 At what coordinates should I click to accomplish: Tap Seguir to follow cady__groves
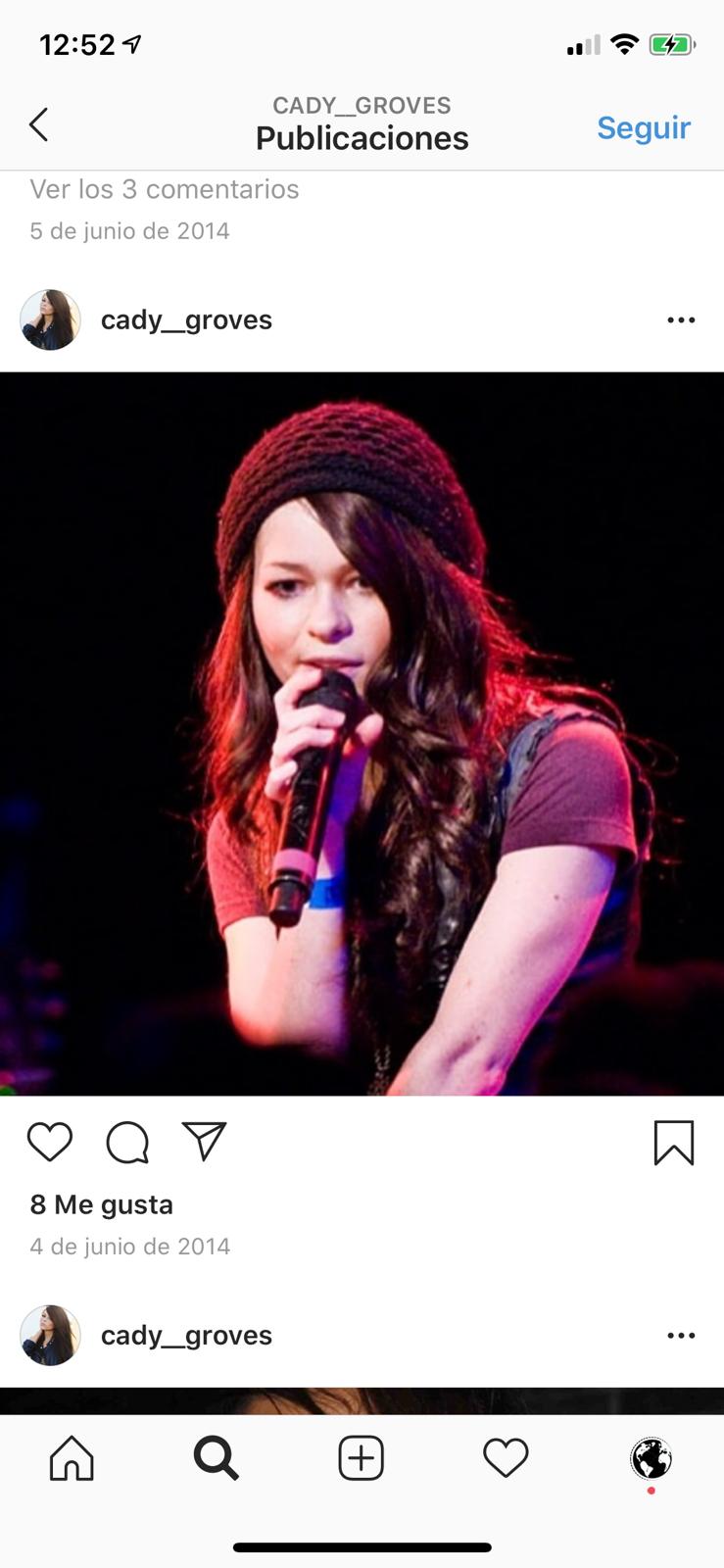644,127
